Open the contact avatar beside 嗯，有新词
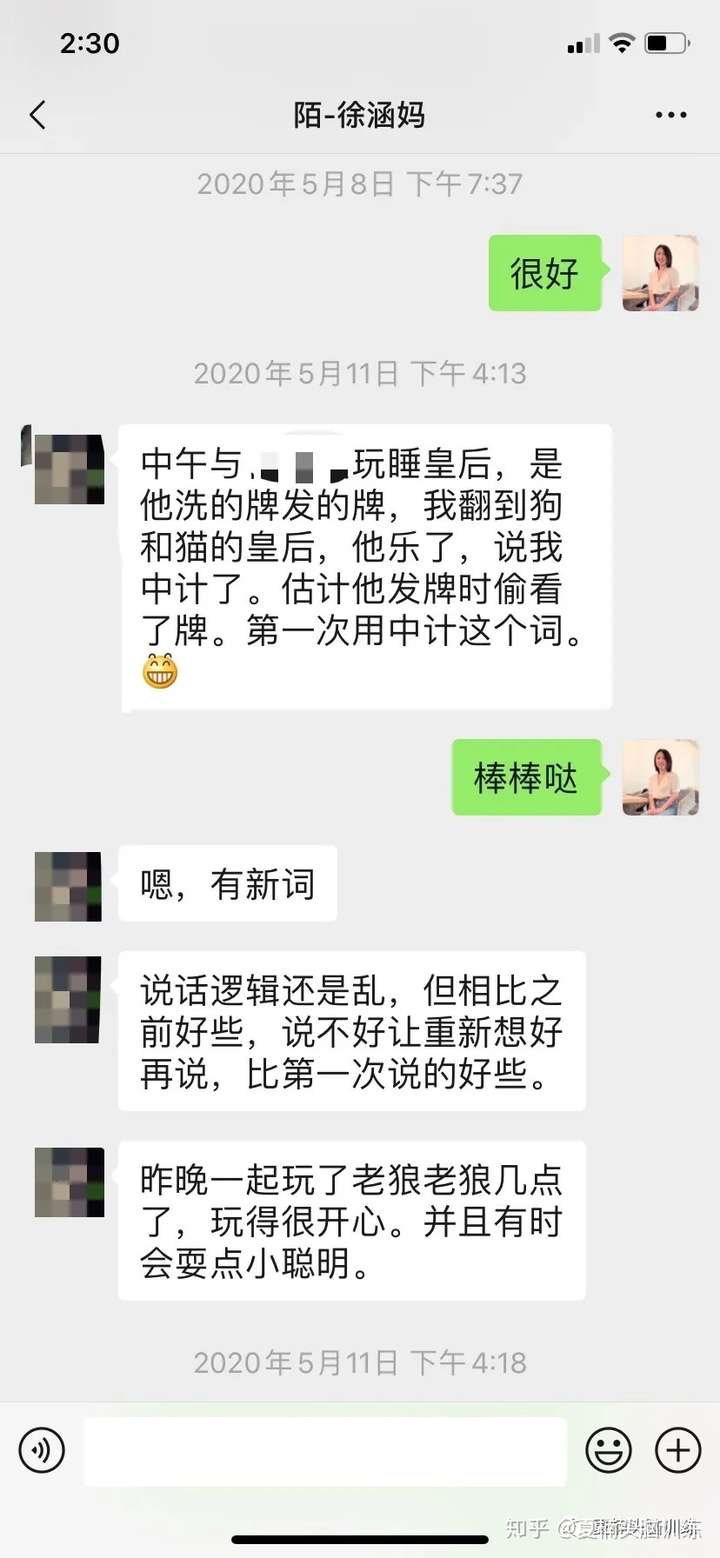Viewport: 720px width, 1558px height. (x=68, y=886)
